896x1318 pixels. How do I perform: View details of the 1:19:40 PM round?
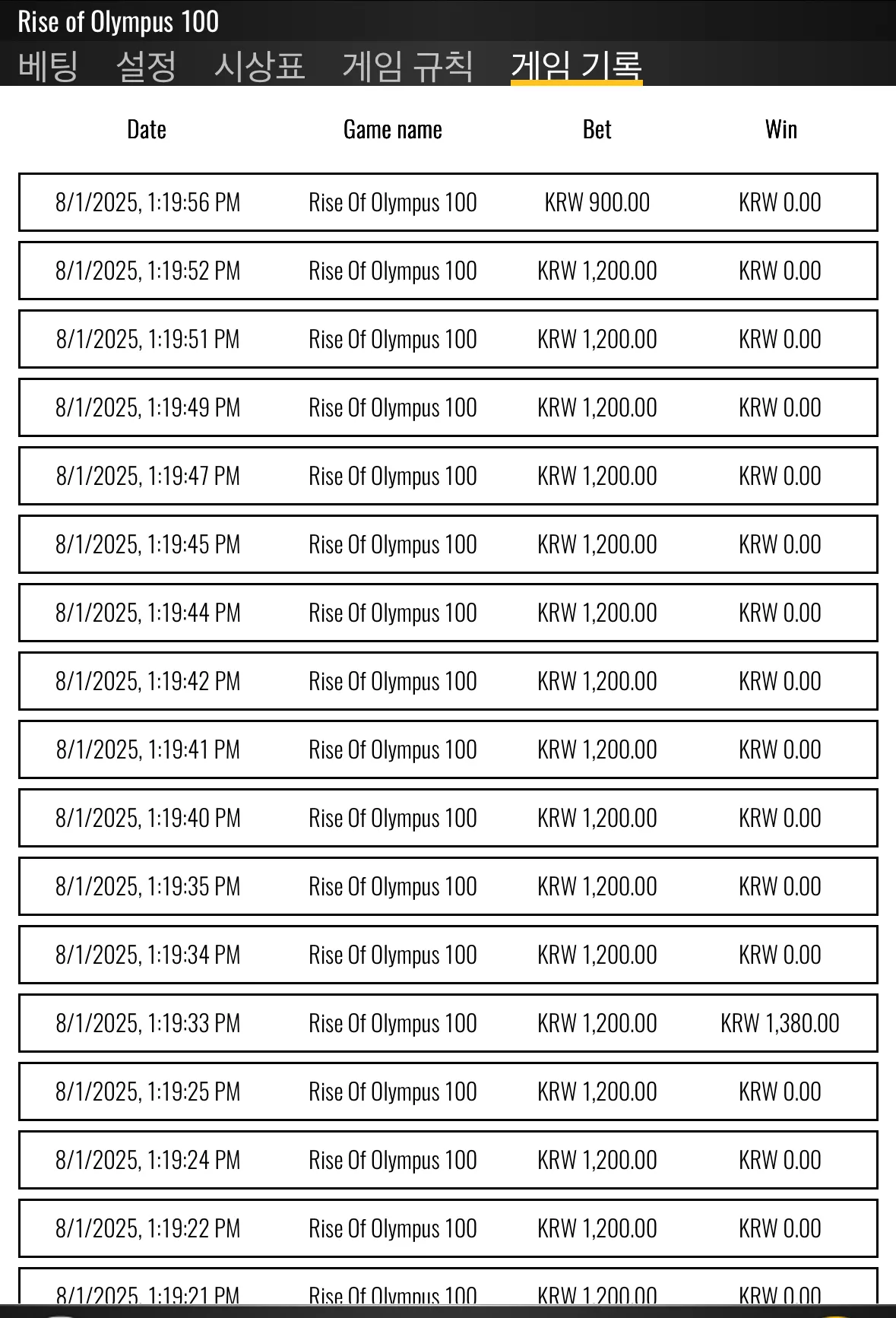tap(448, 818)
